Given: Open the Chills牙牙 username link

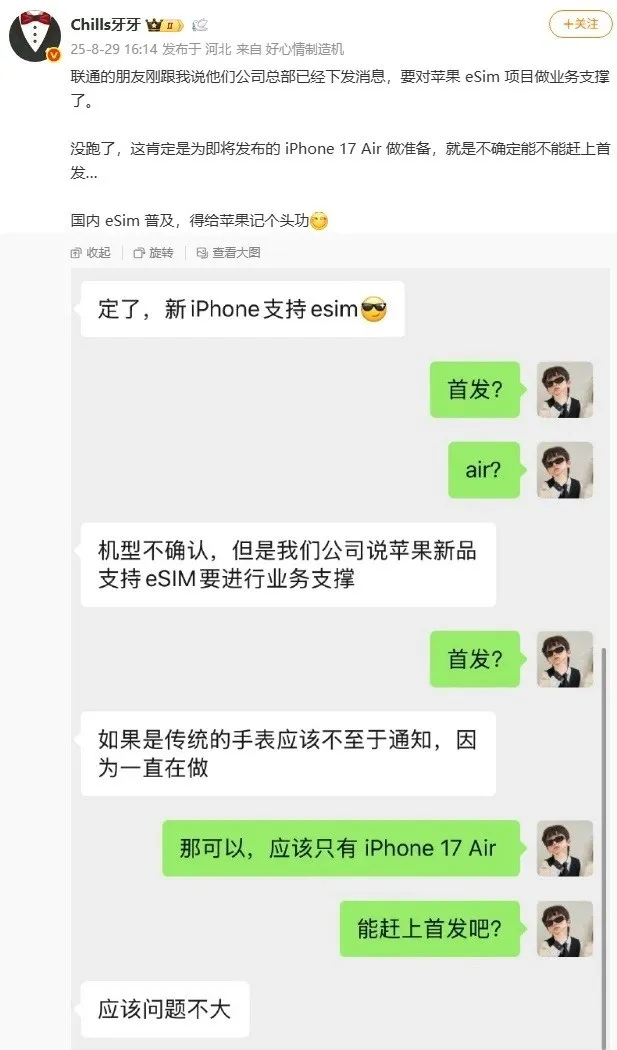Looking at the screenshot, I should pos(106,24).
